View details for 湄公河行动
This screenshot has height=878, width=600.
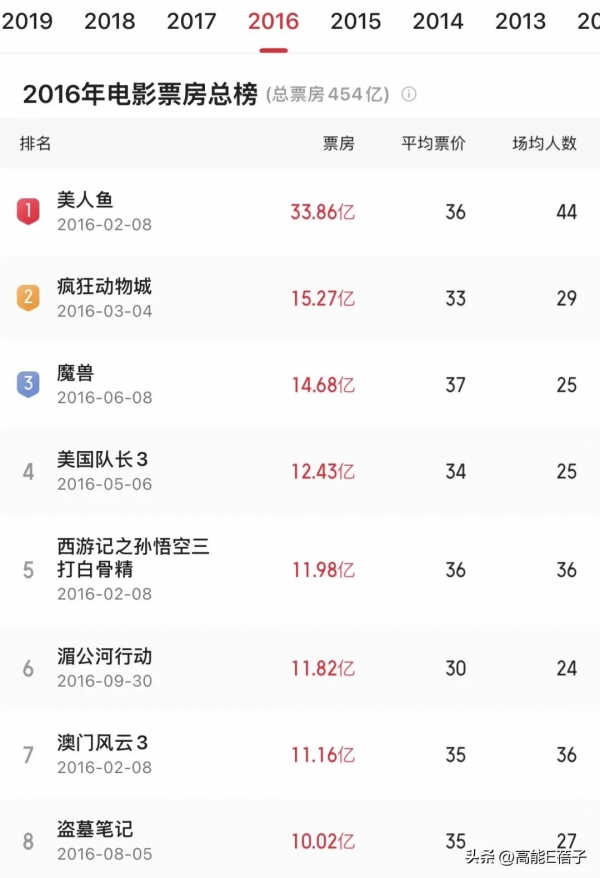pyautogui.click(x=104, y=656)
